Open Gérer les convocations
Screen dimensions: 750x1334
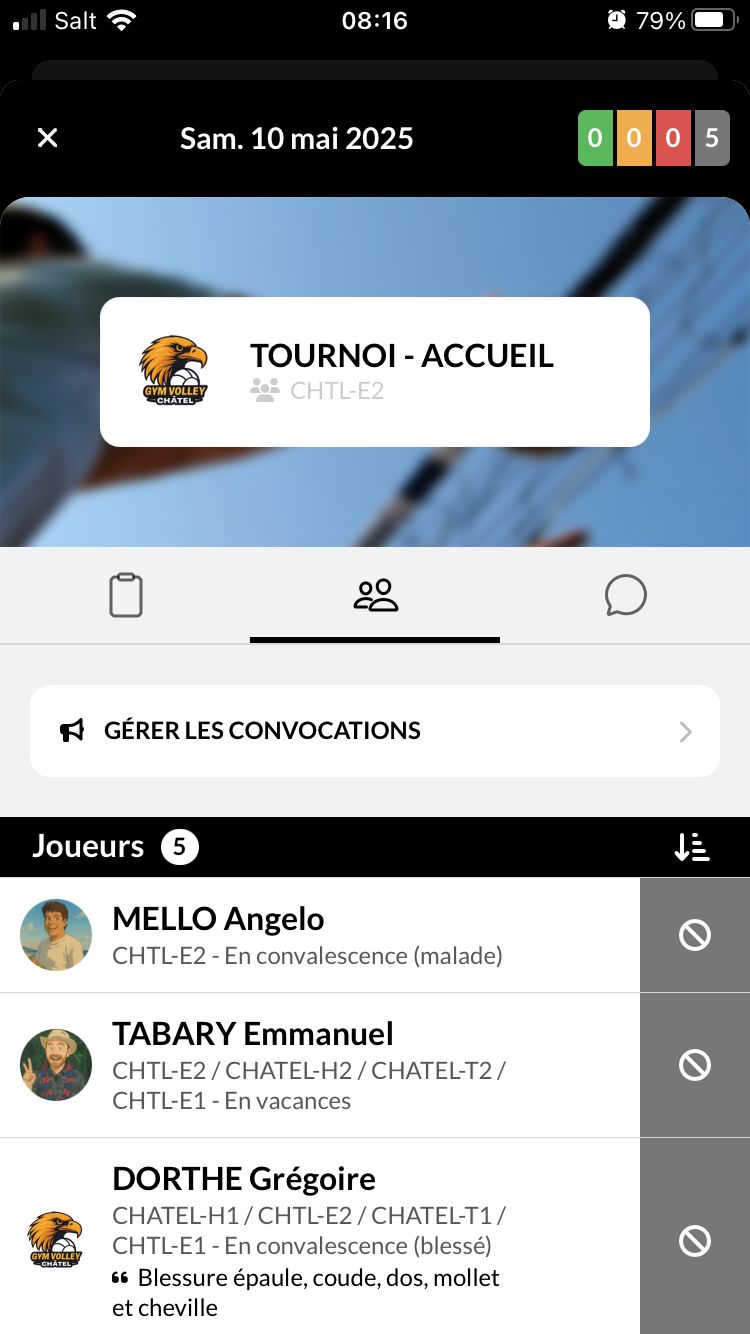tap(375, 731)
